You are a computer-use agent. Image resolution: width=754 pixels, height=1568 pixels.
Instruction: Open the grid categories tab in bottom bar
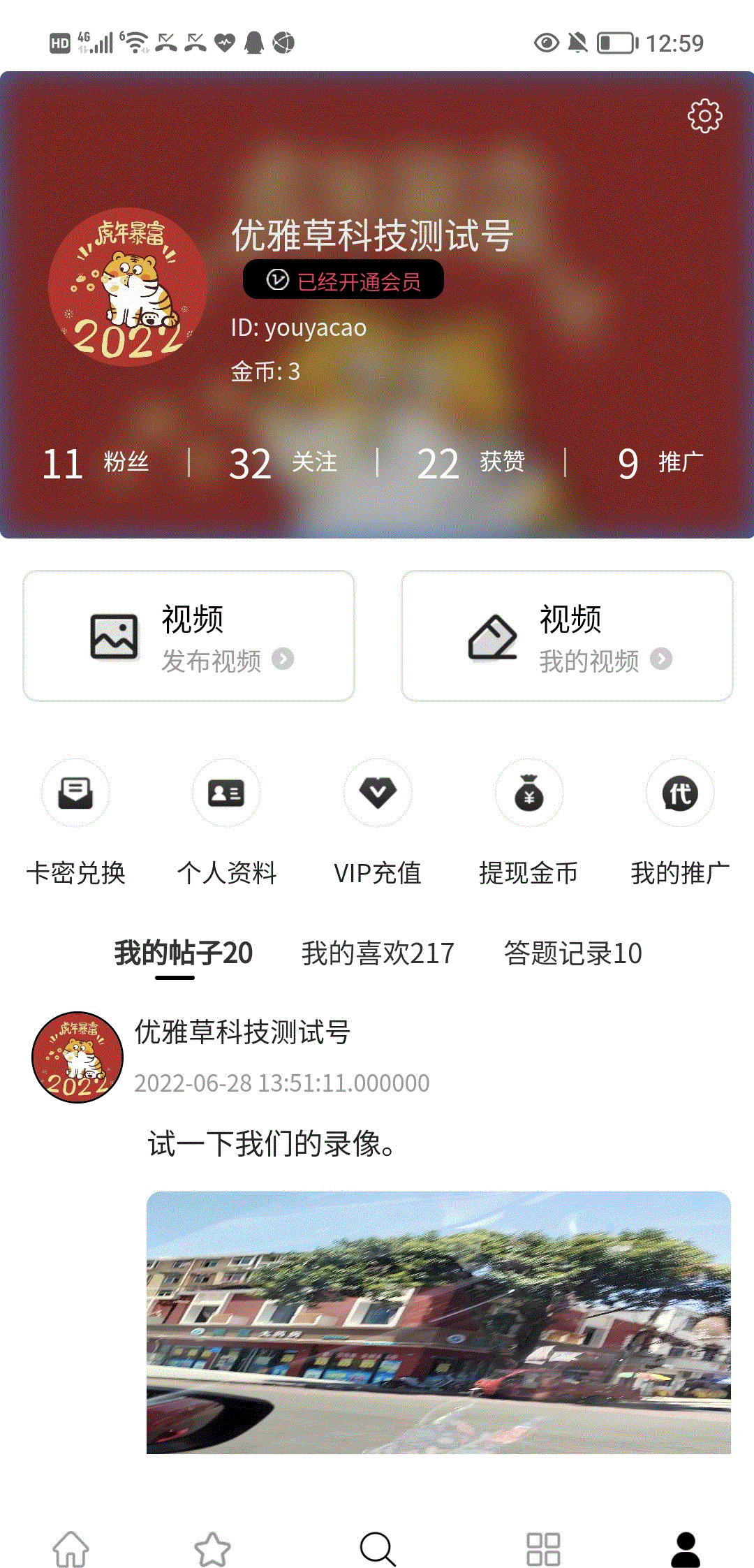tap(543, 1548)
